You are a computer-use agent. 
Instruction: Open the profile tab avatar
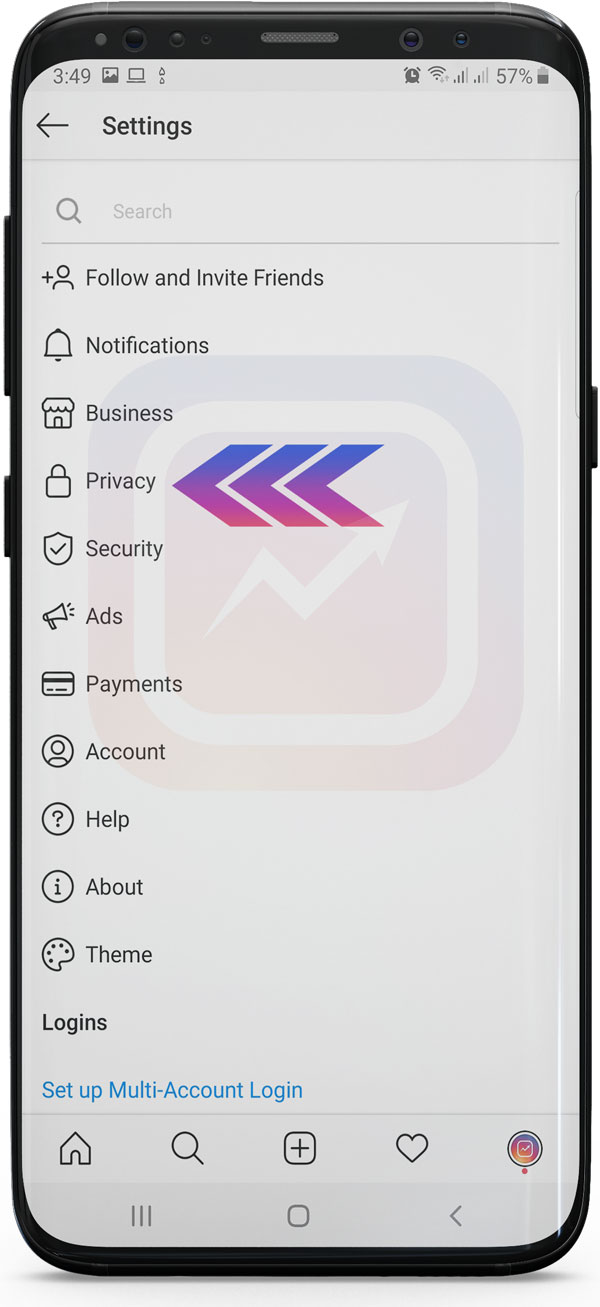pos(524,1149)
